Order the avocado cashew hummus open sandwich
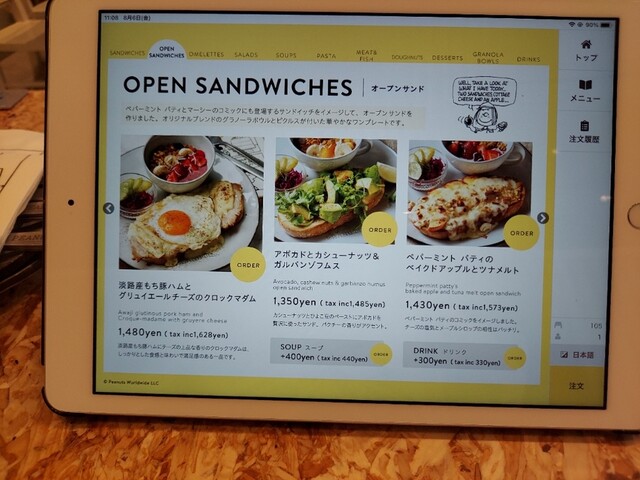The height and width of the screenshot is (480, 640). [379, 230]
